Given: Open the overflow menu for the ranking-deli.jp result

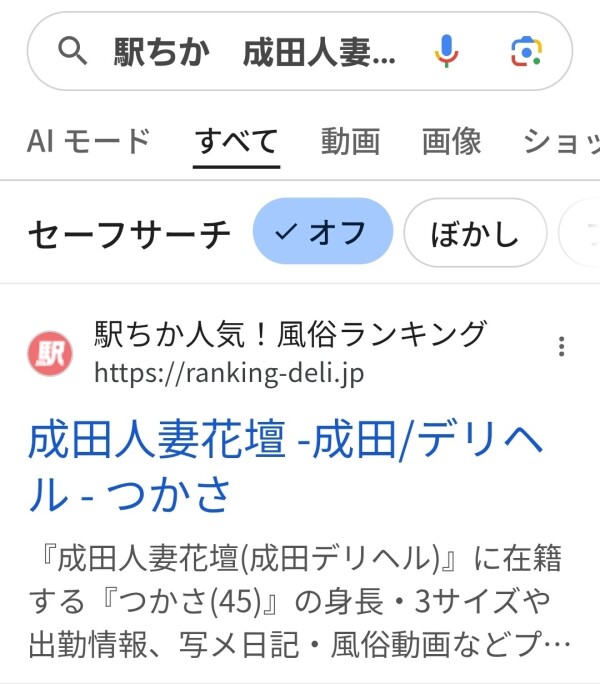Looking at the screenshot, I should [562, 347].
